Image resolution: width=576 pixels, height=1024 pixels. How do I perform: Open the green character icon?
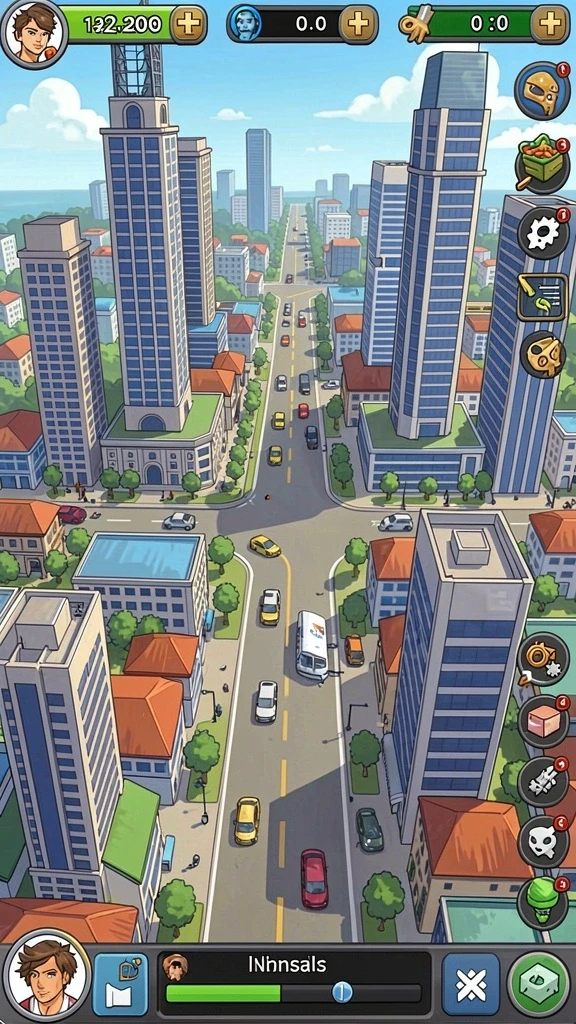tap(543, 903)
